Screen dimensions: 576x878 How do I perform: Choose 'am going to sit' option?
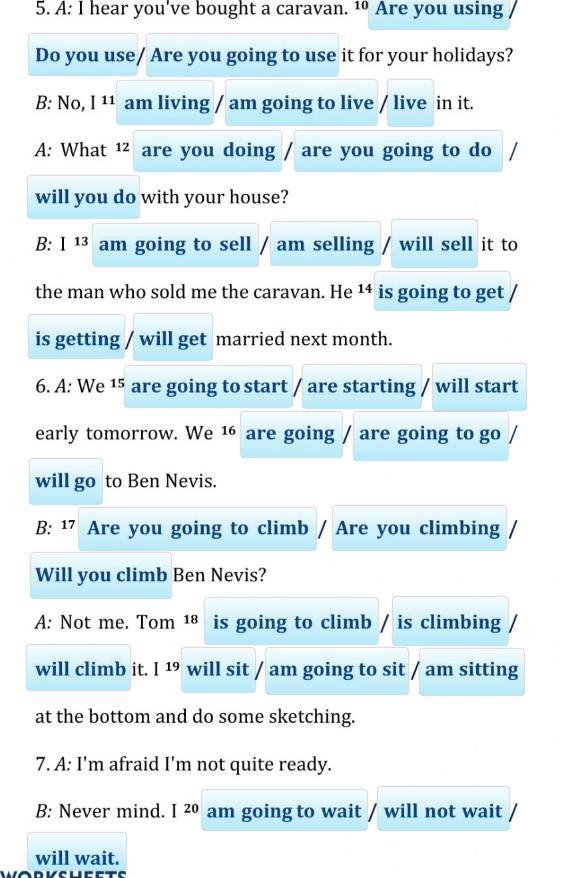tap(337, 670)
